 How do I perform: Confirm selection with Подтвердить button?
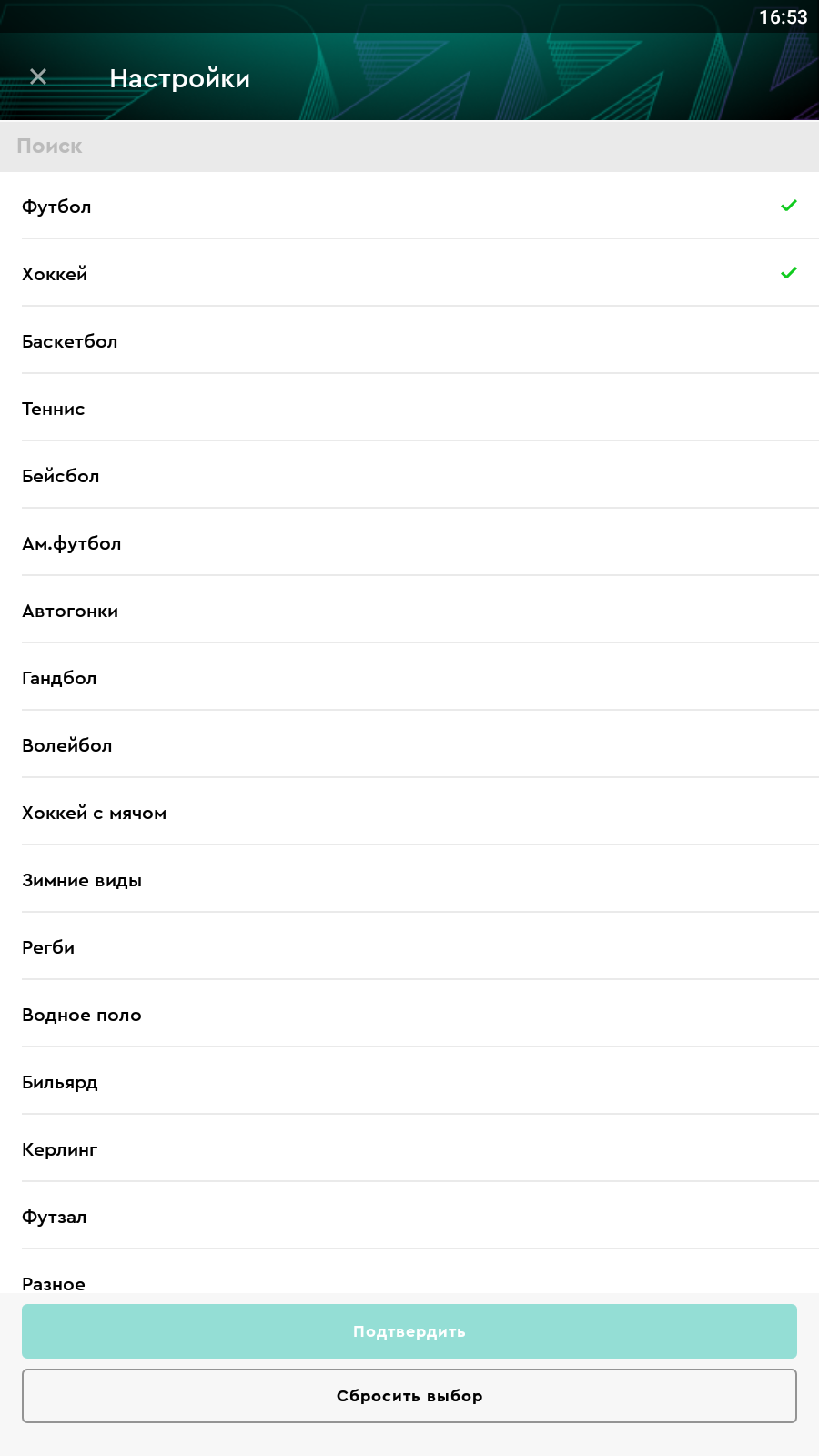pyautogui.click(x=409, y=1331)
